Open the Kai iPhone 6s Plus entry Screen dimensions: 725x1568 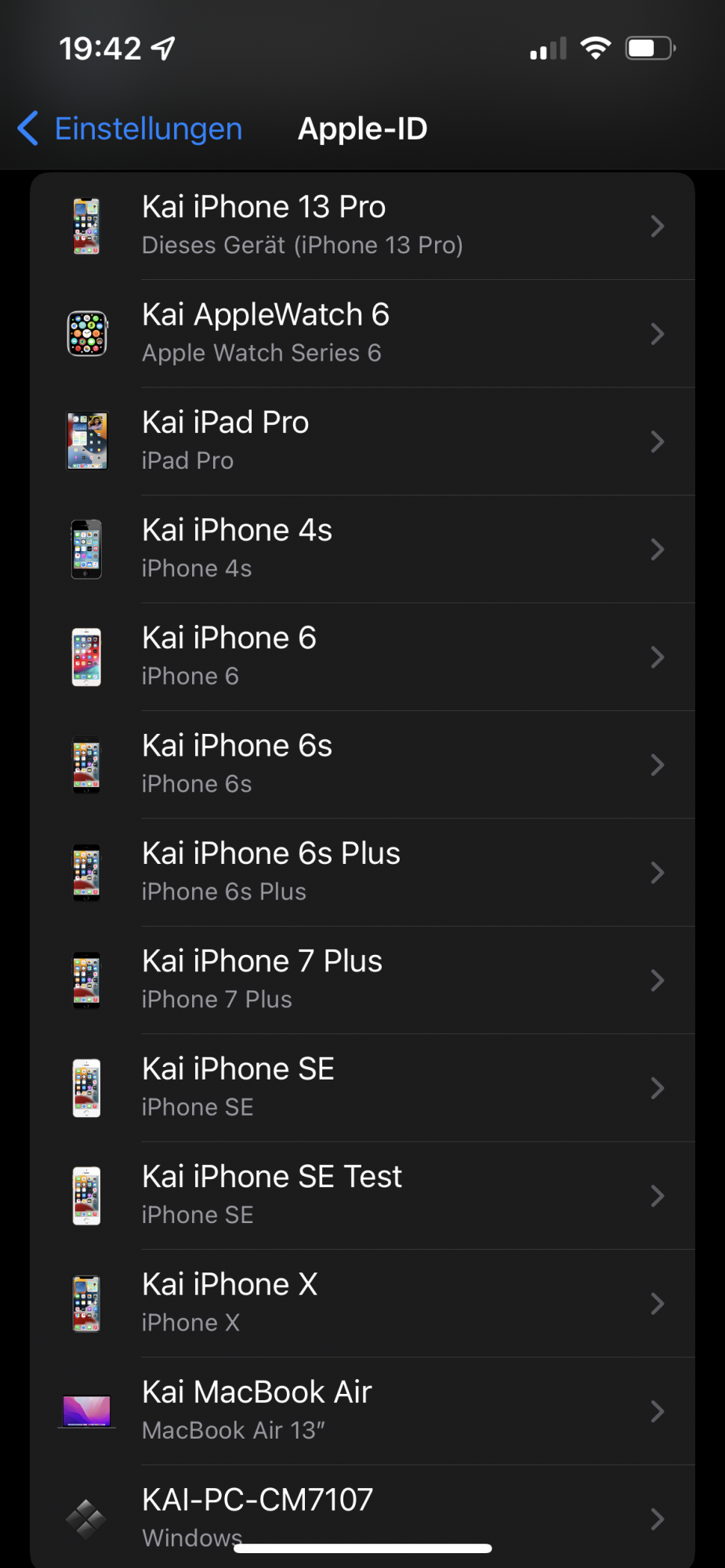[x=362, y=872]
